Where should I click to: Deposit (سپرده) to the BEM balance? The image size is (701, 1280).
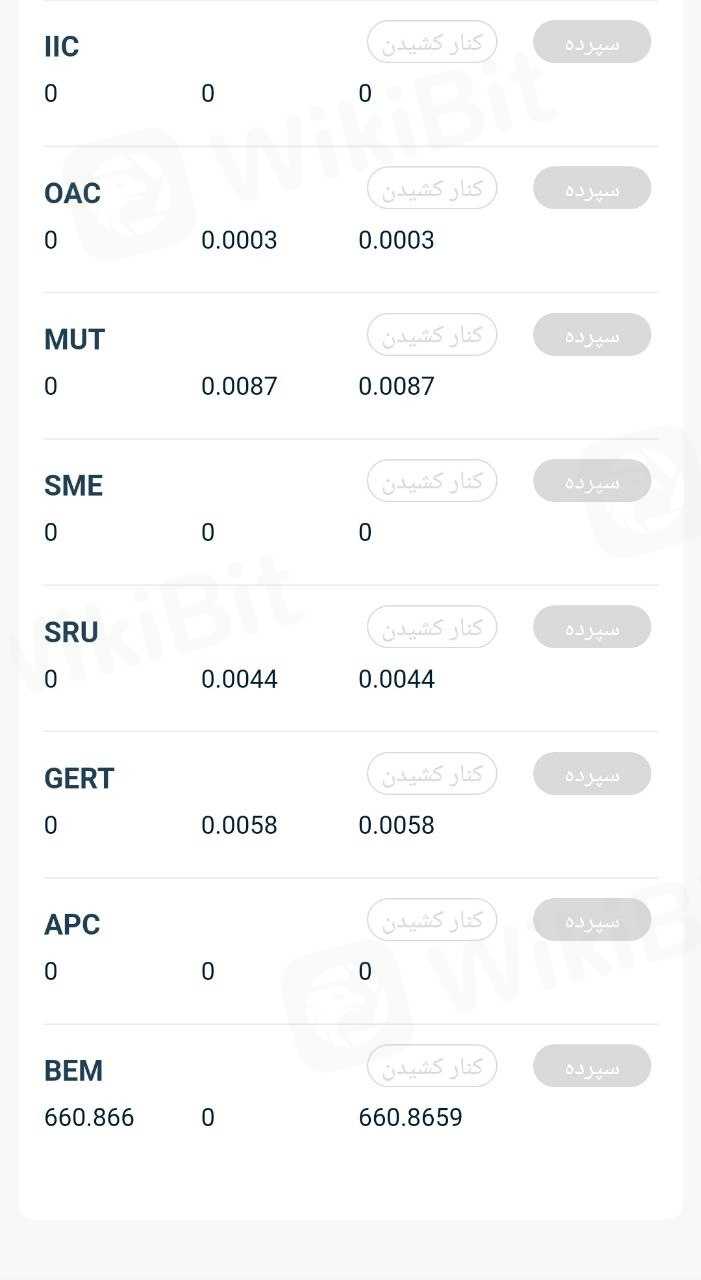click(x=592, y=1066)
